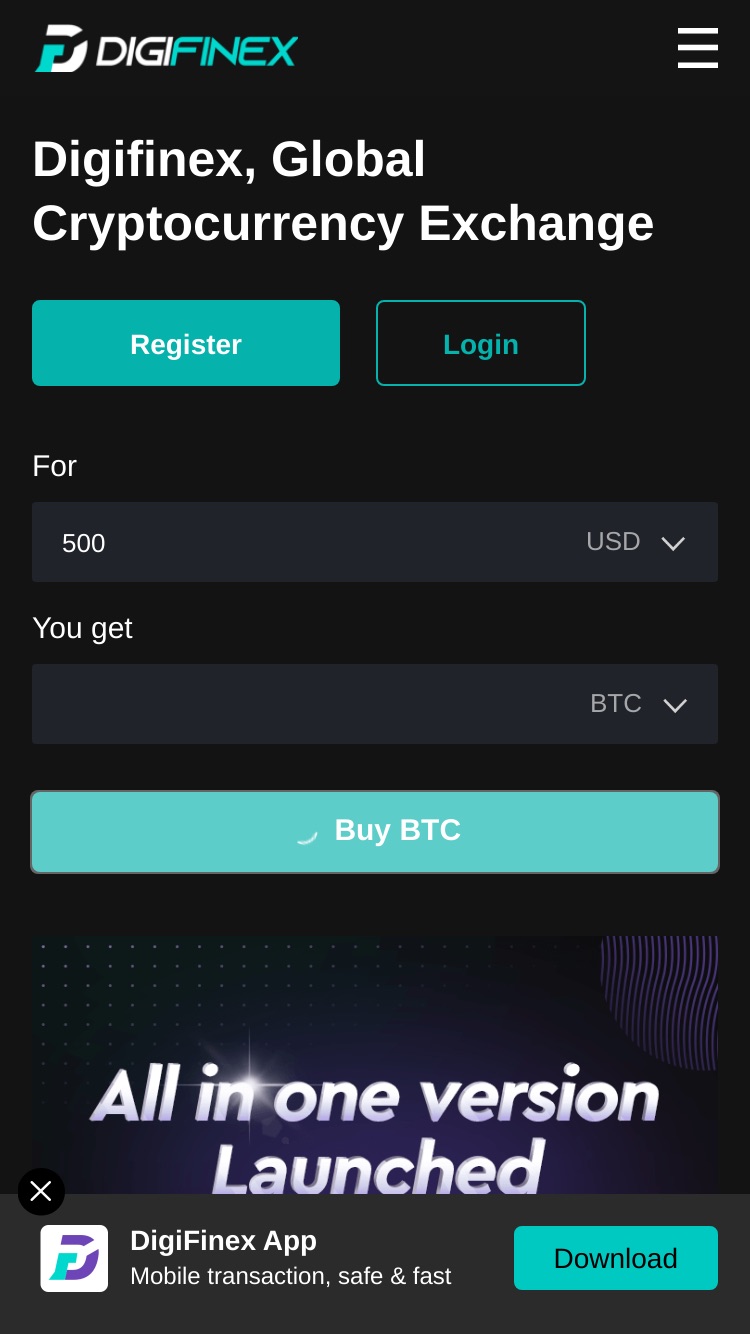Tap the Register button
The width and height of the screenshot is (750, 1334).
point(186,343)
